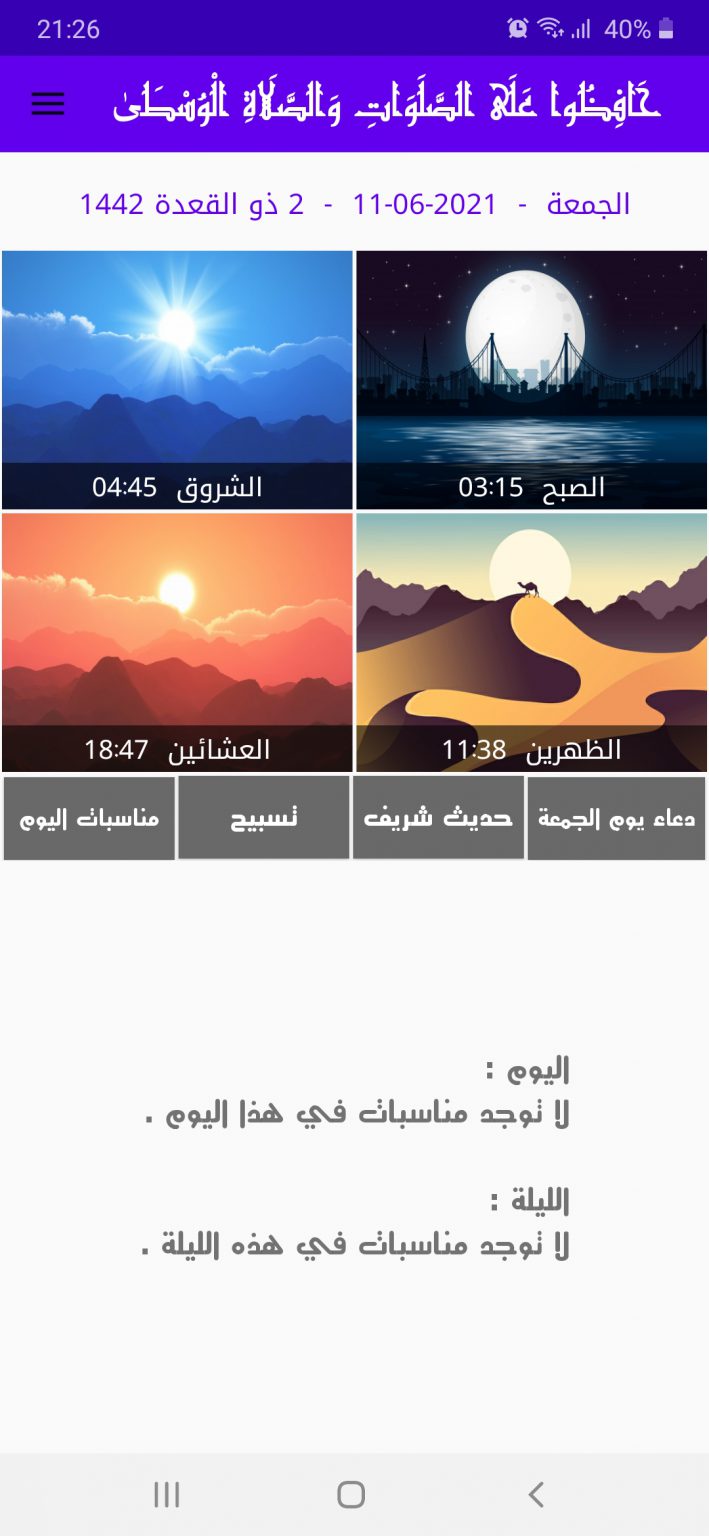Viewport: 709px width, 1536px height.
Task: Open the الصبح 03:15 prayer tile
Action: point(532,380)
